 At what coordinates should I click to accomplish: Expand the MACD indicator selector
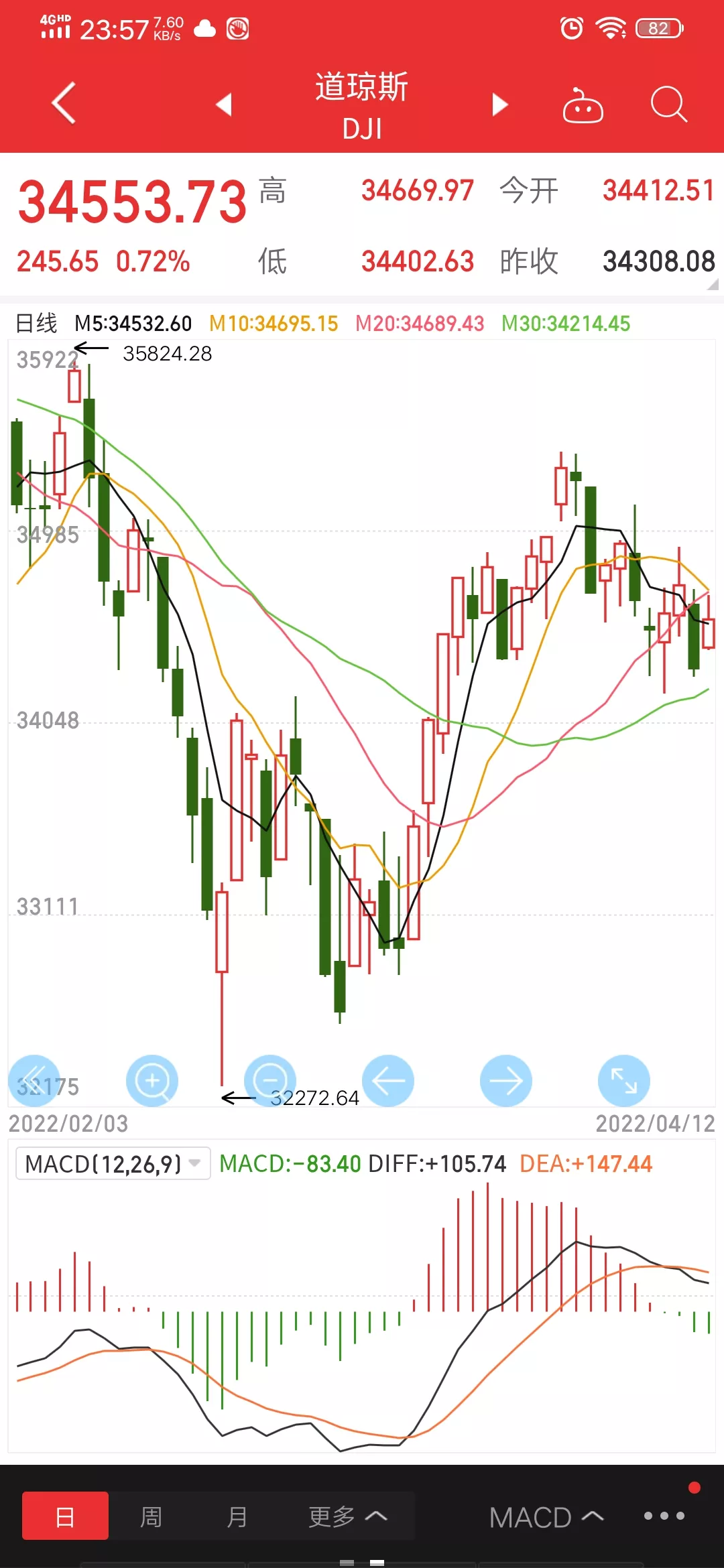(x=546, y=1517)
